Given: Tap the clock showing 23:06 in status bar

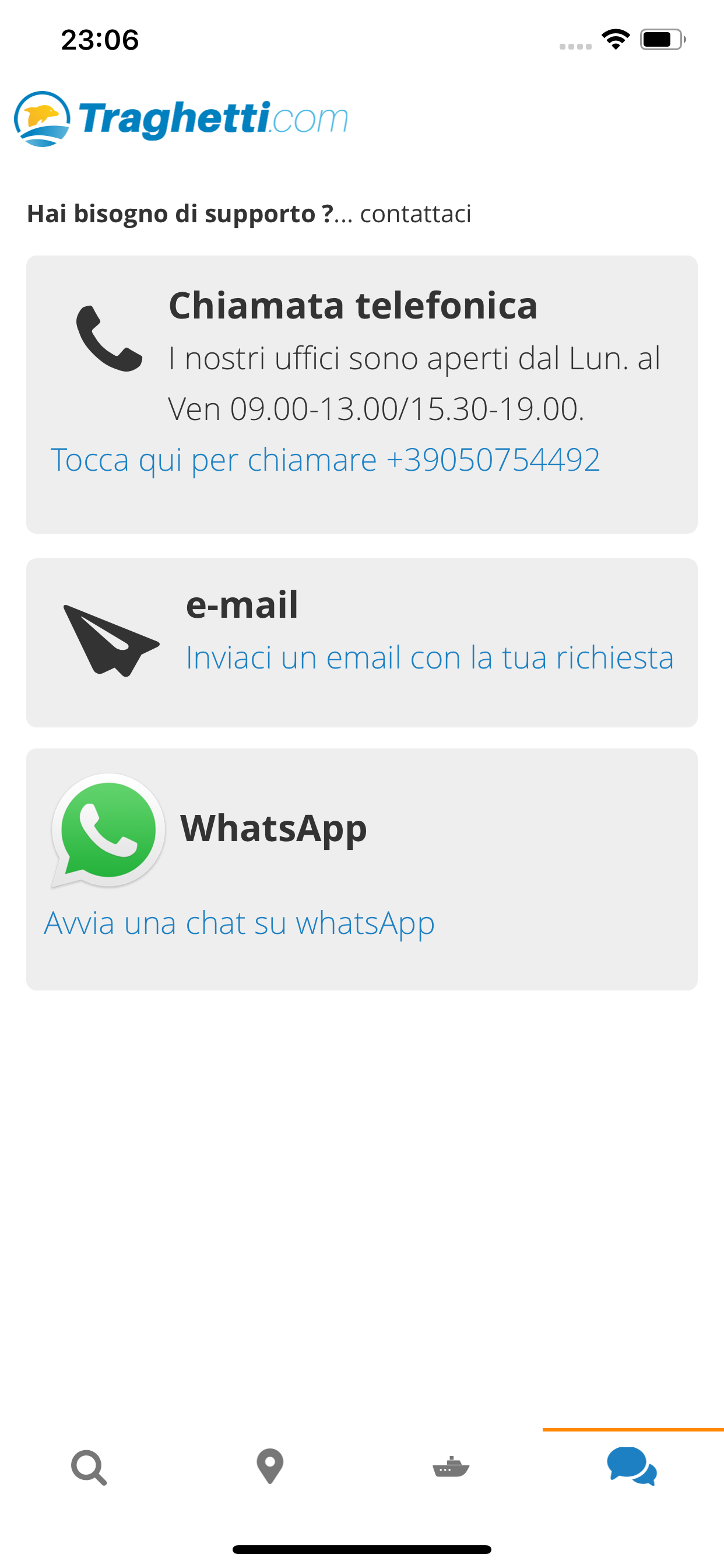Looking at the screenshot, I should point(99,39).
